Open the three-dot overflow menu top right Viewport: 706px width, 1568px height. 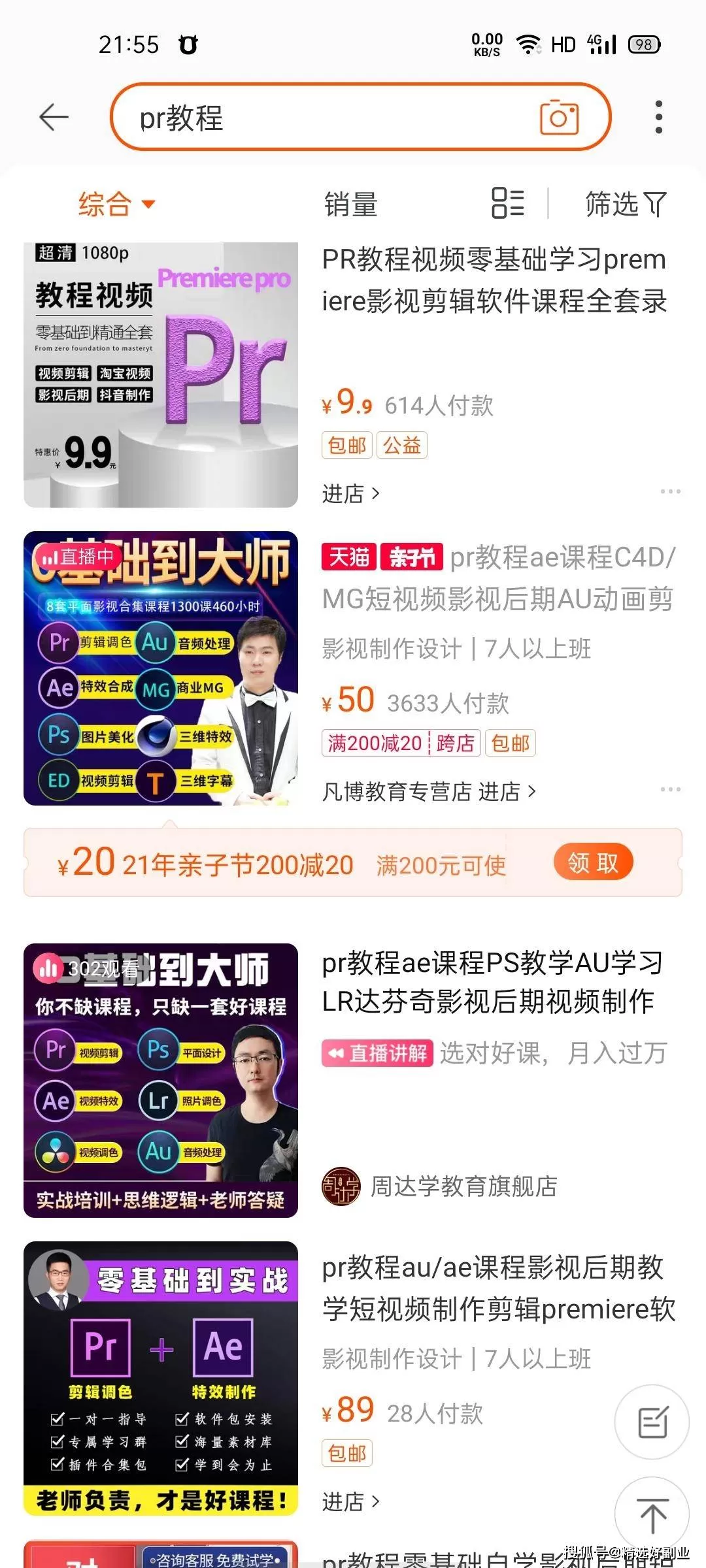coord(658,118)
